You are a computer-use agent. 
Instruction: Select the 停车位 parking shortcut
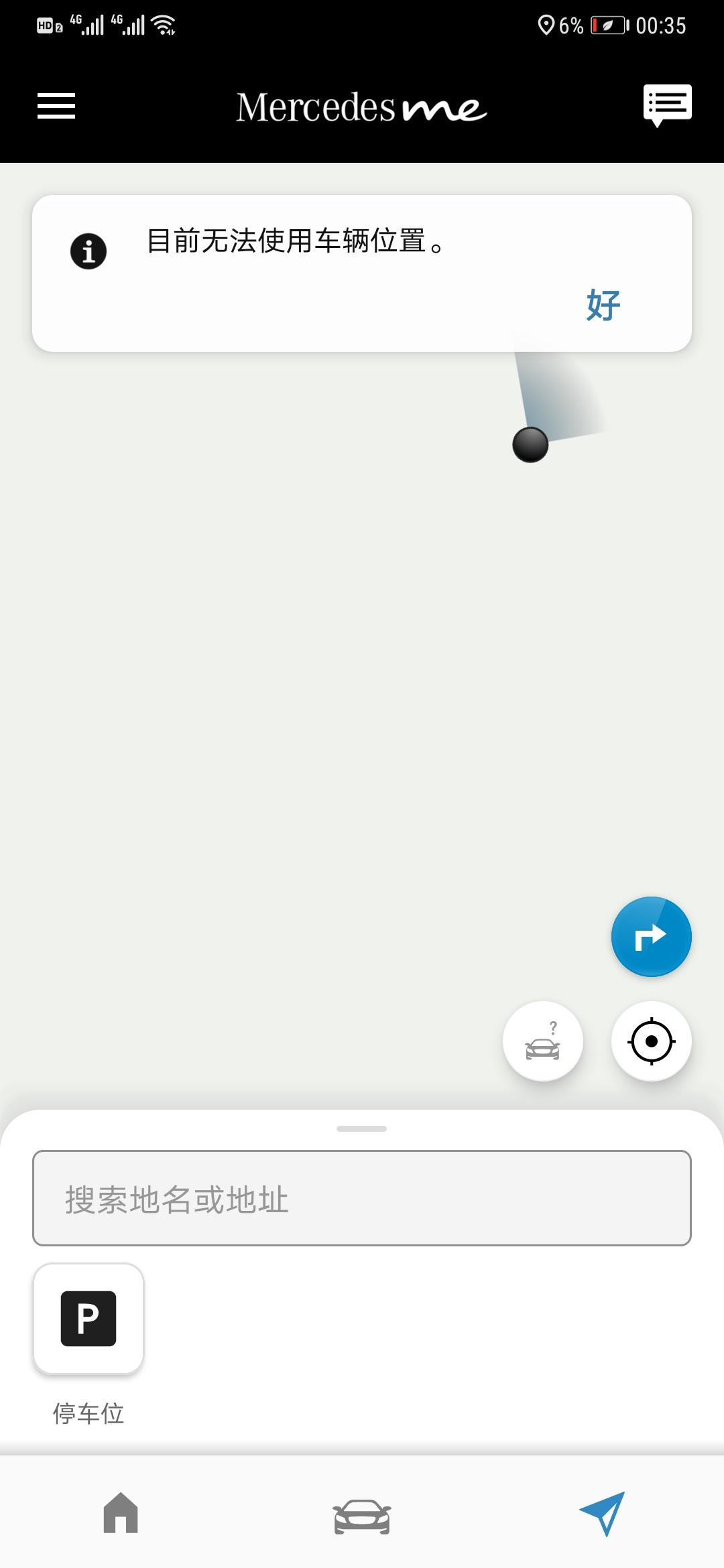(x=88, y=1319)
